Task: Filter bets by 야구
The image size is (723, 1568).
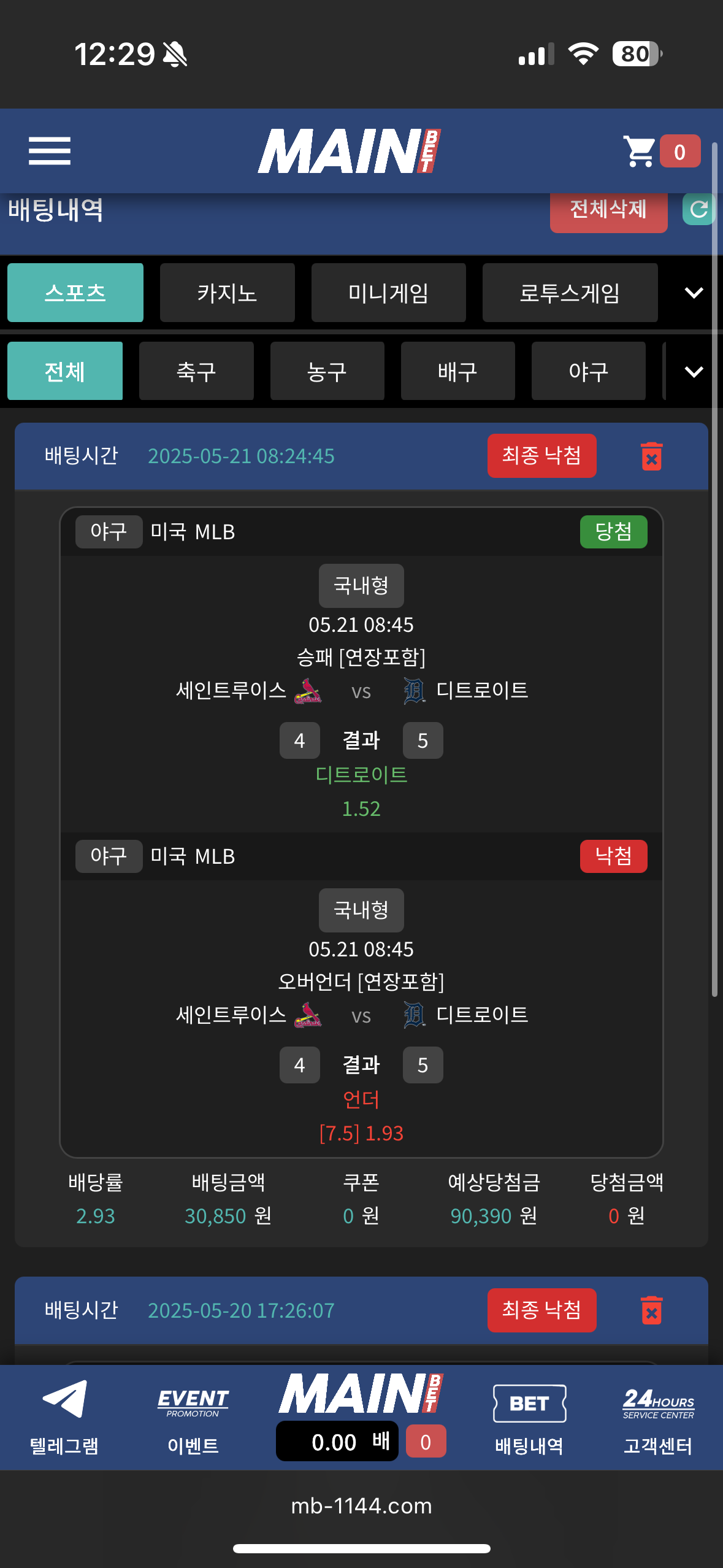Action: 588,371
